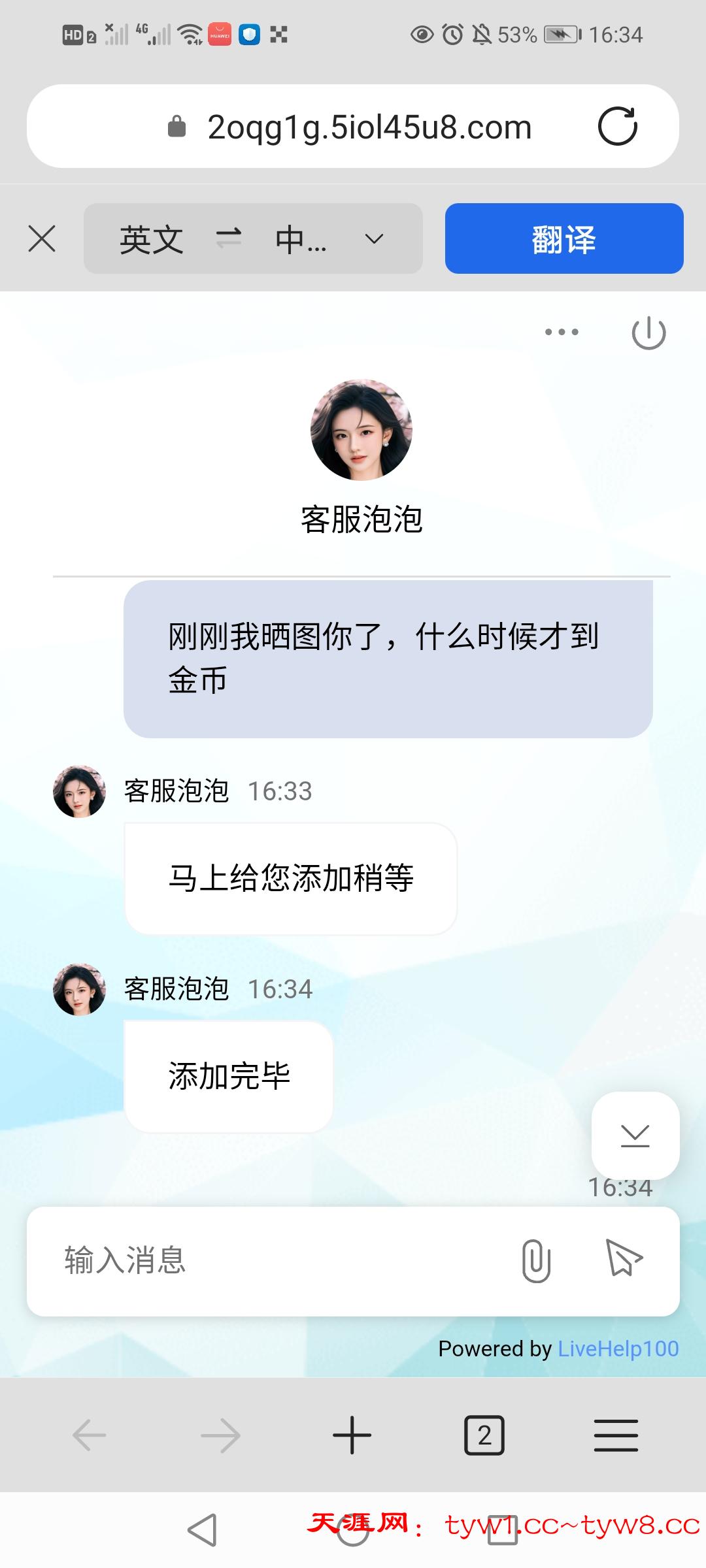End the chat with the power icon

(x=648, y=333)
